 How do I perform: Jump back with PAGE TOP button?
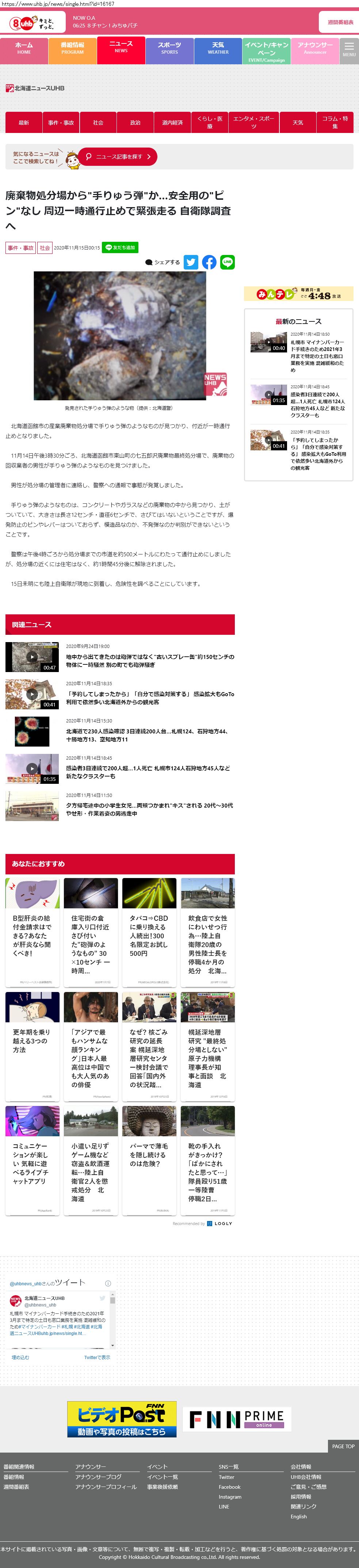pyautogui.click(x=343, y=1446)
